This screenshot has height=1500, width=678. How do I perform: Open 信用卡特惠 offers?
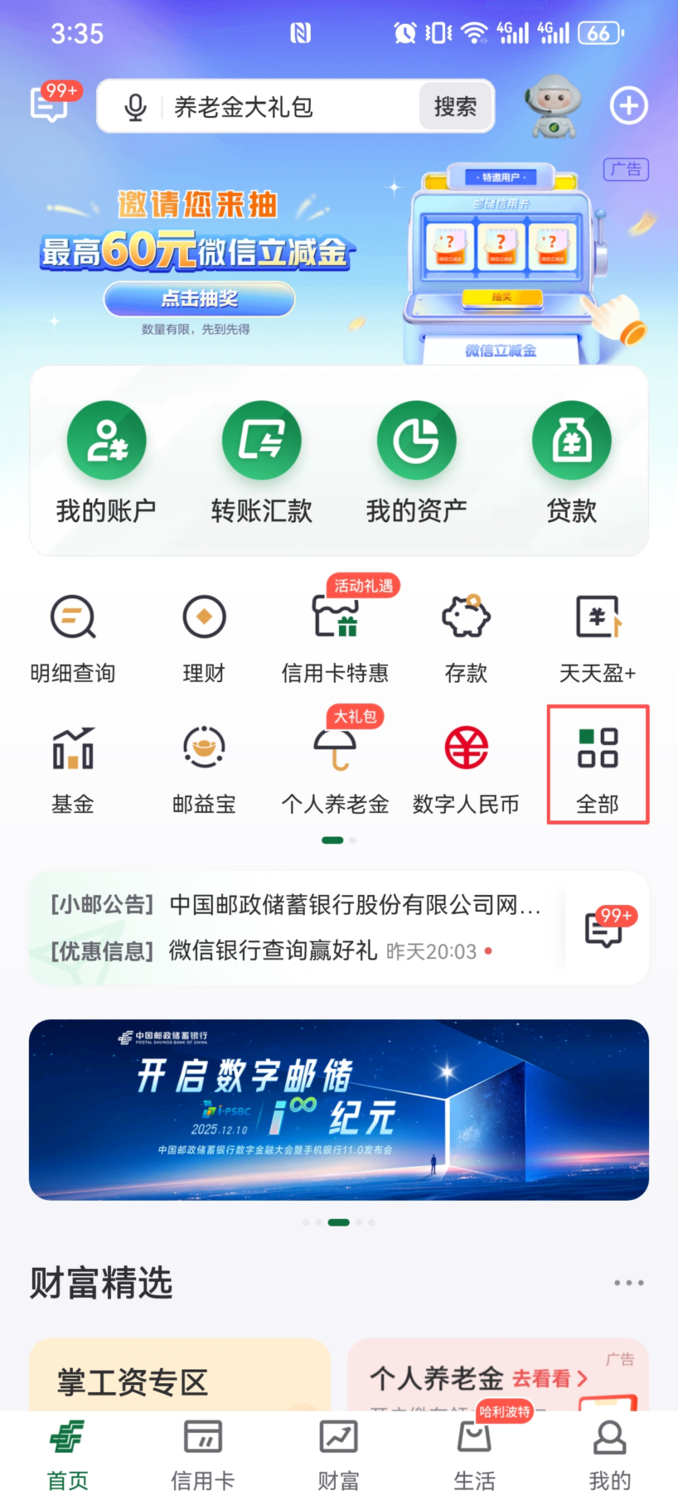[x=335, y=638]
